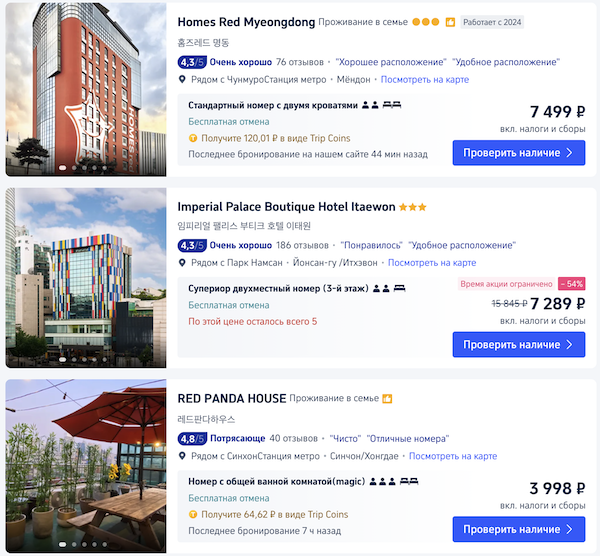The image size is (600, 556).
Task: Check availability for Imperial Palace Boutique Hotel
Action: 518,345
